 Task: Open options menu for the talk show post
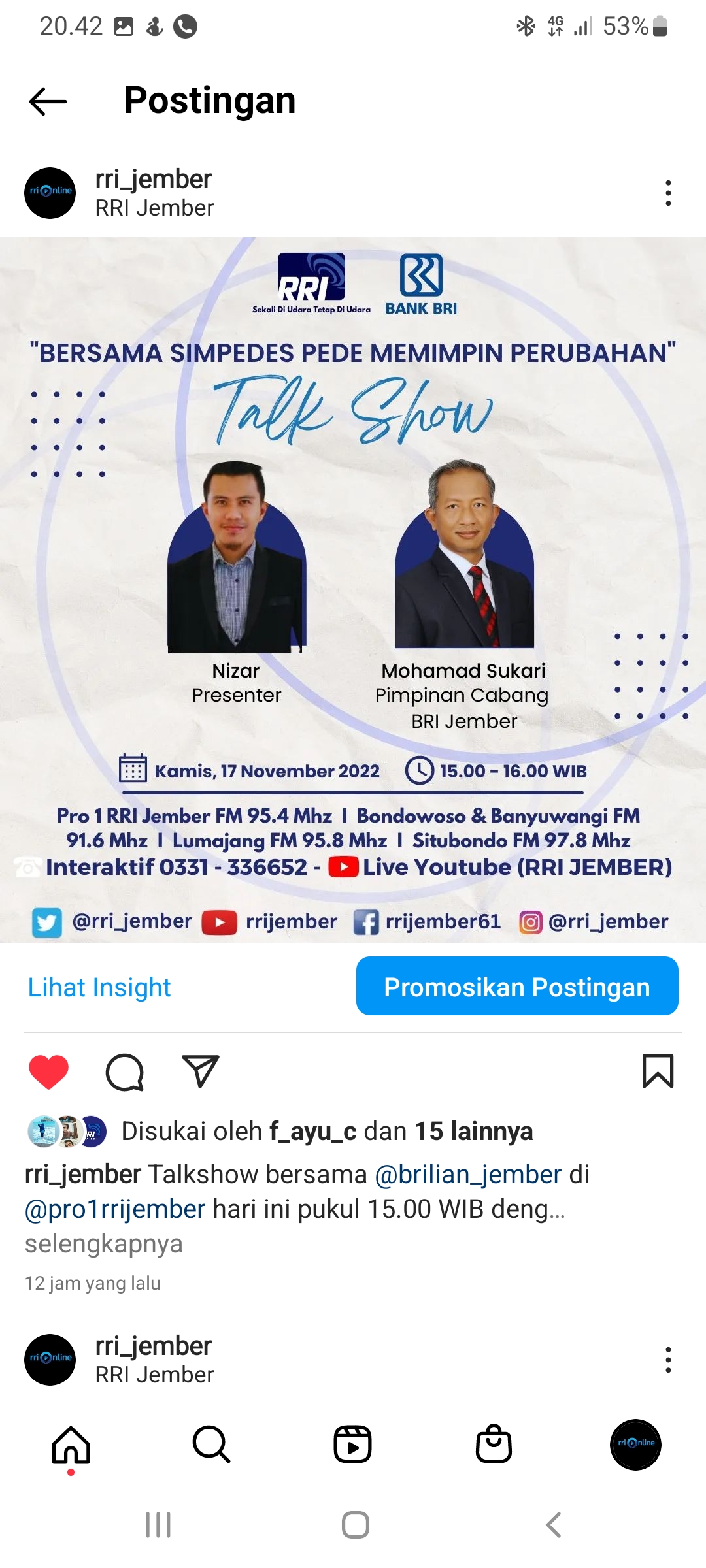(x=667, y=193)
